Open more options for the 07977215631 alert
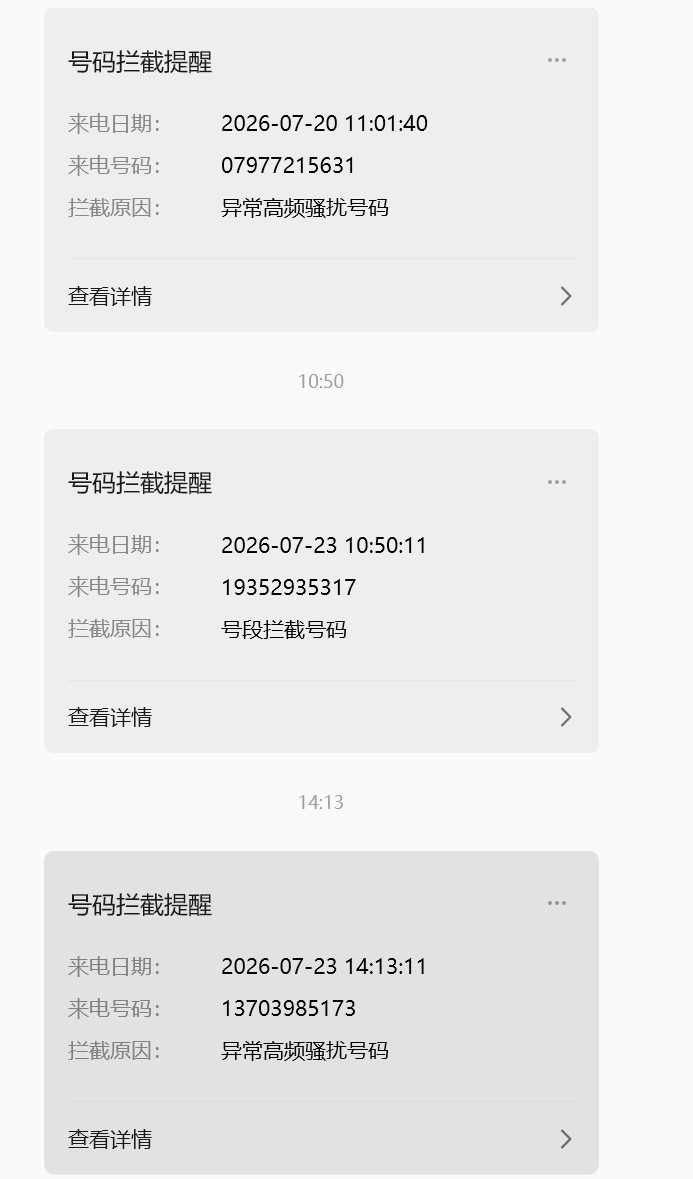This screenshot has height=1179, width=693. point(556,60)
